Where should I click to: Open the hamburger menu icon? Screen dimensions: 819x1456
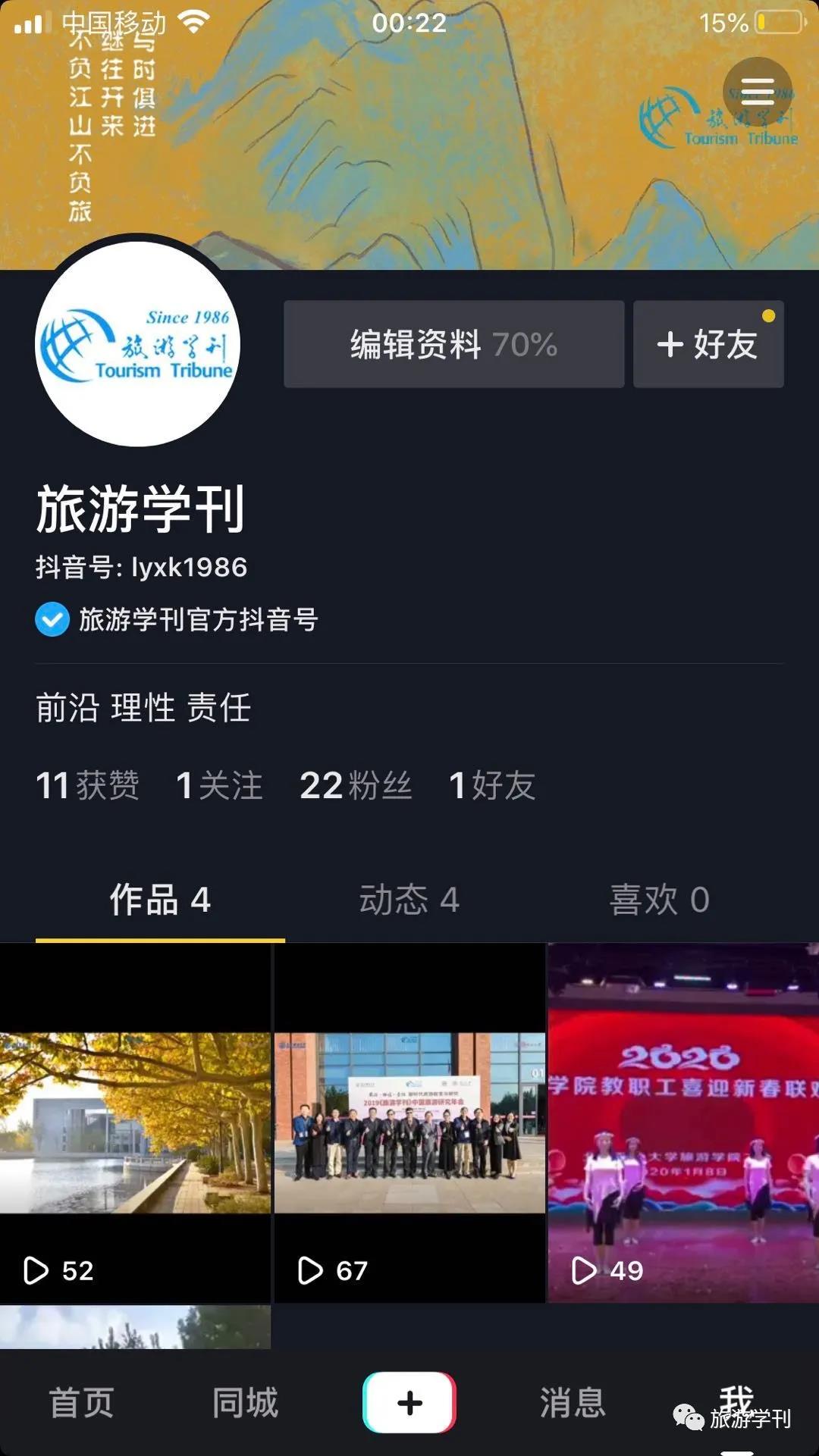coord(757,92)
